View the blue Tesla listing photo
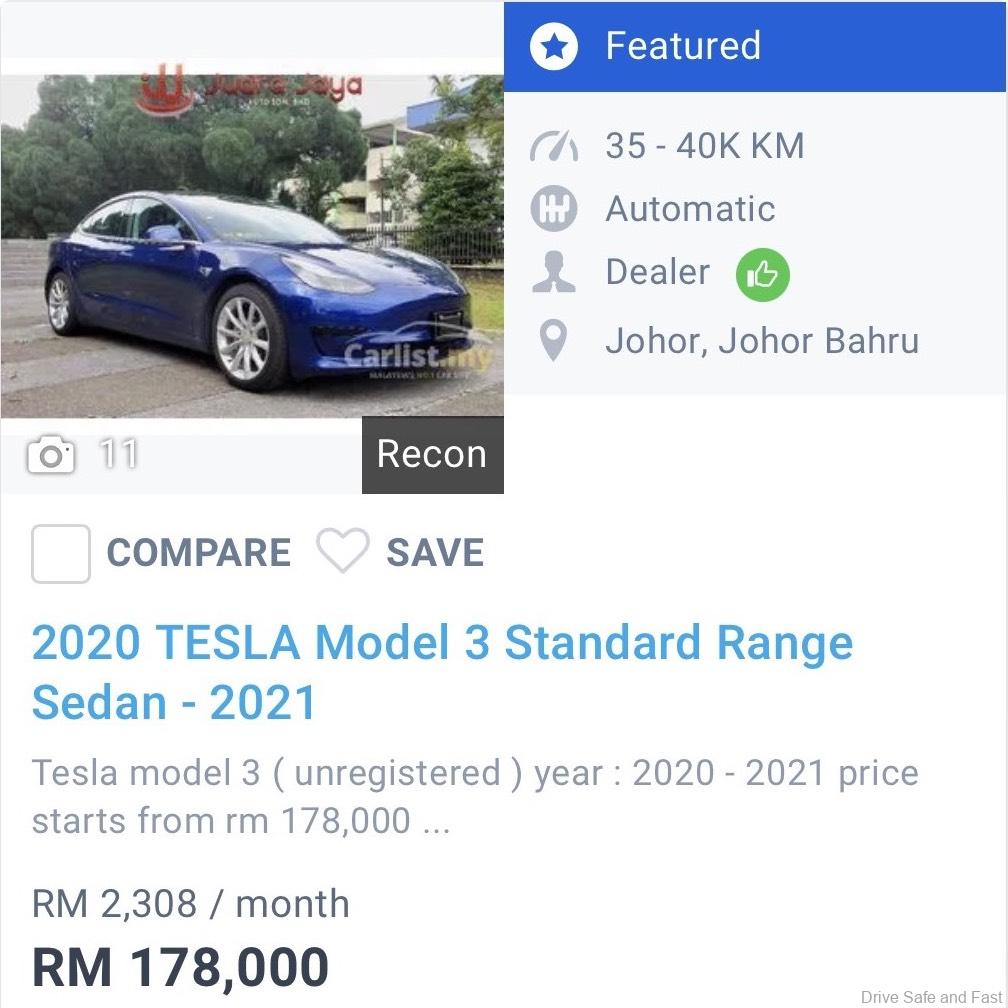Viewport: 1008px width, 1008px height. pos(251,245)
